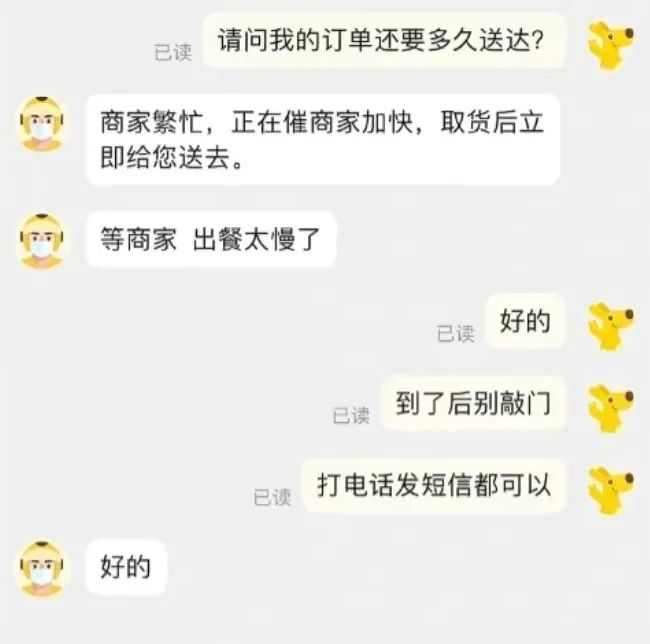Open my avatar beside 打电话发短信都可以

point(608,487)
